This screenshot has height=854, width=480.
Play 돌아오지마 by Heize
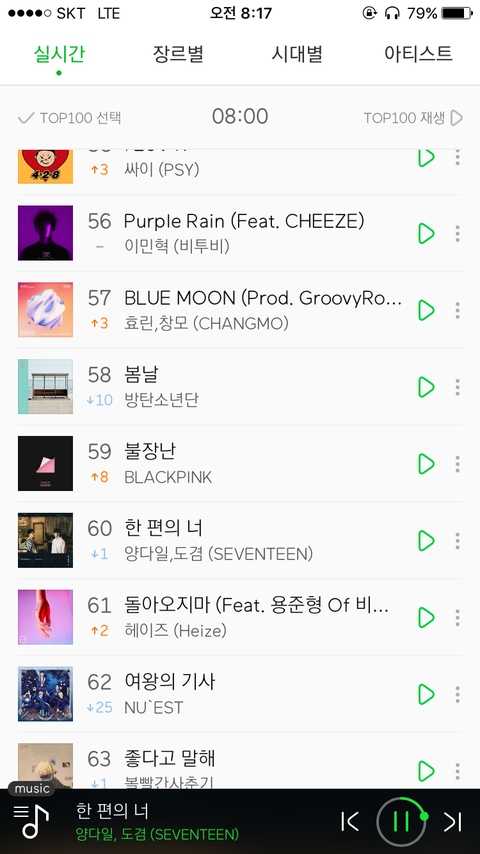(x=426, y=618)
